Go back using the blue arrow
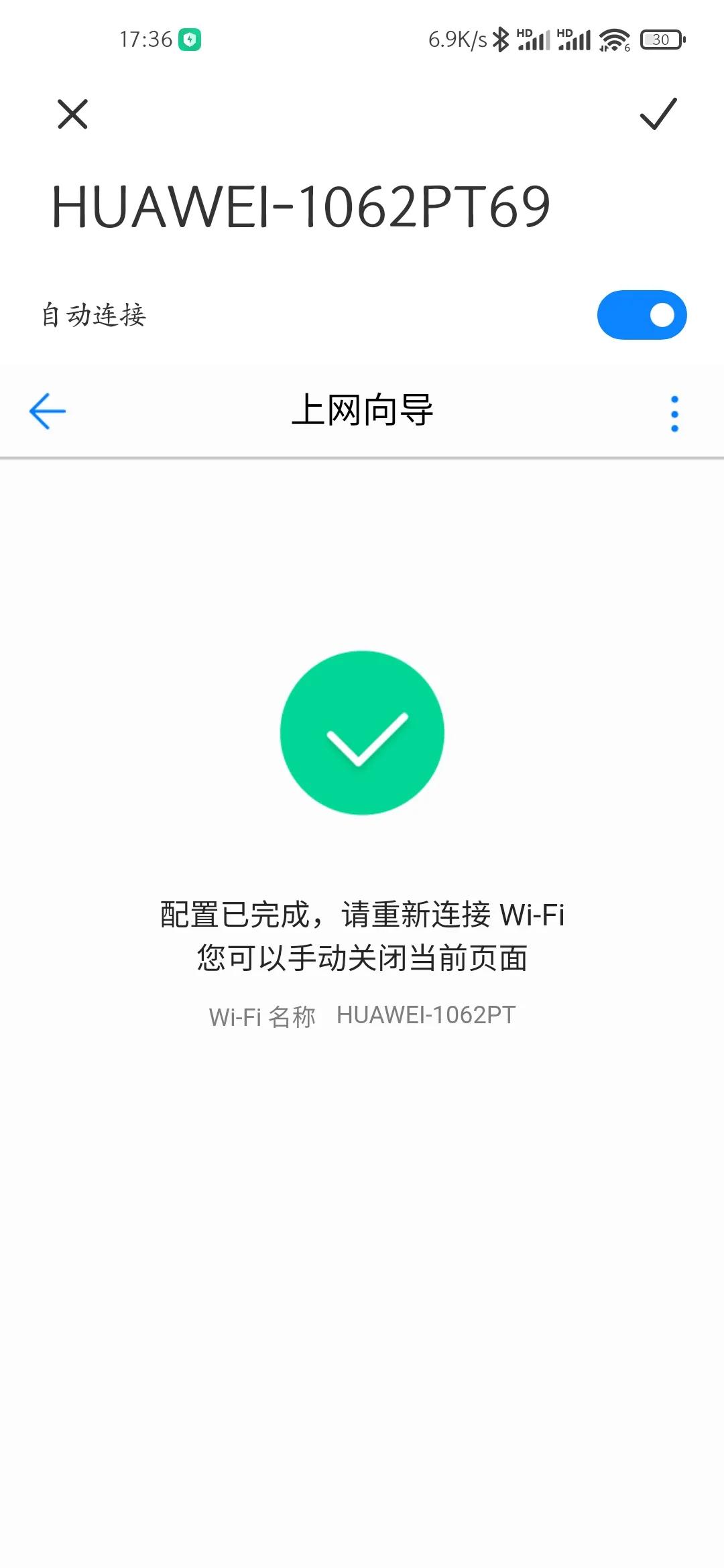The image size is (724, 1568). [x=47, y=411]
